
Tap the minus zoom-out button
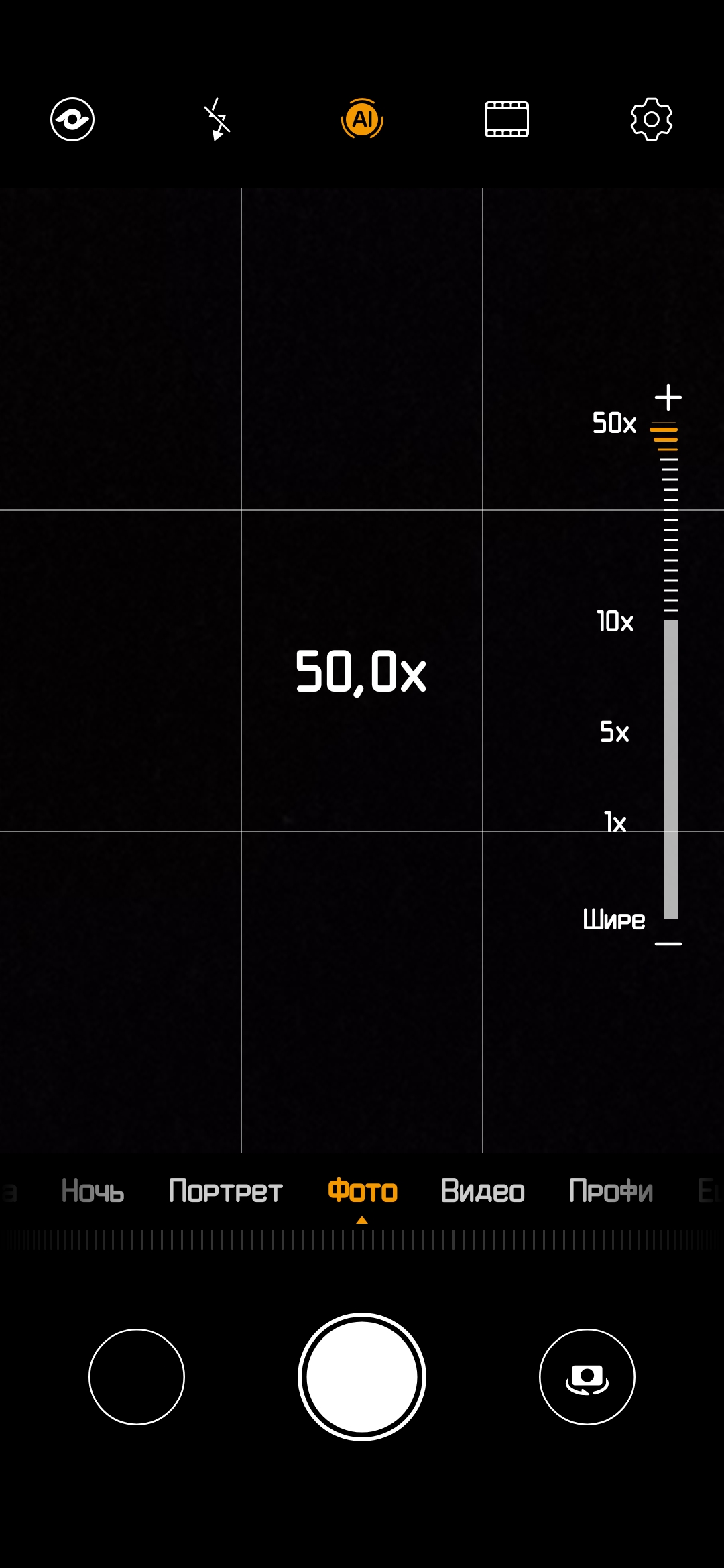point(668,943)
